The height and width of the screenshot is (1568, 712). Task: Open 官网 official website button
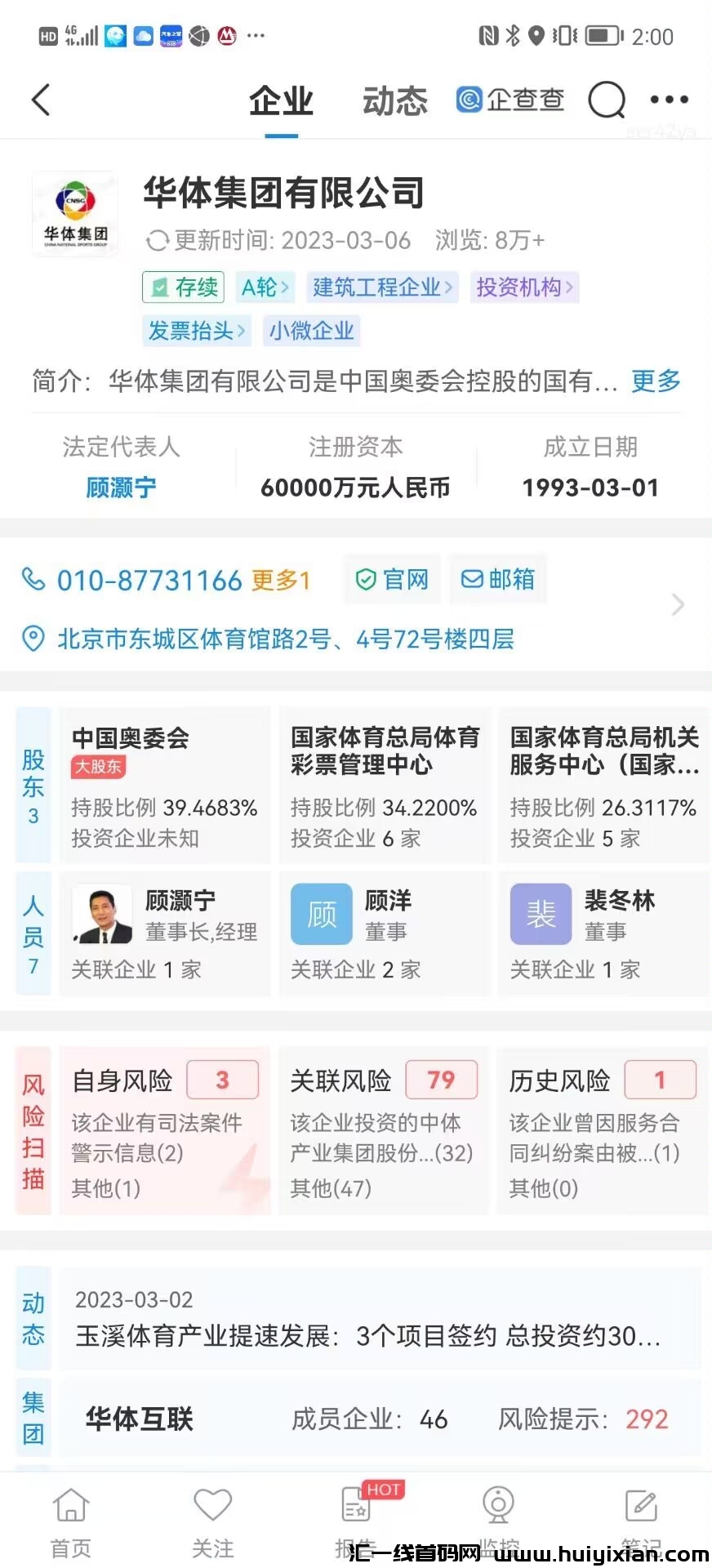(392, 579)
